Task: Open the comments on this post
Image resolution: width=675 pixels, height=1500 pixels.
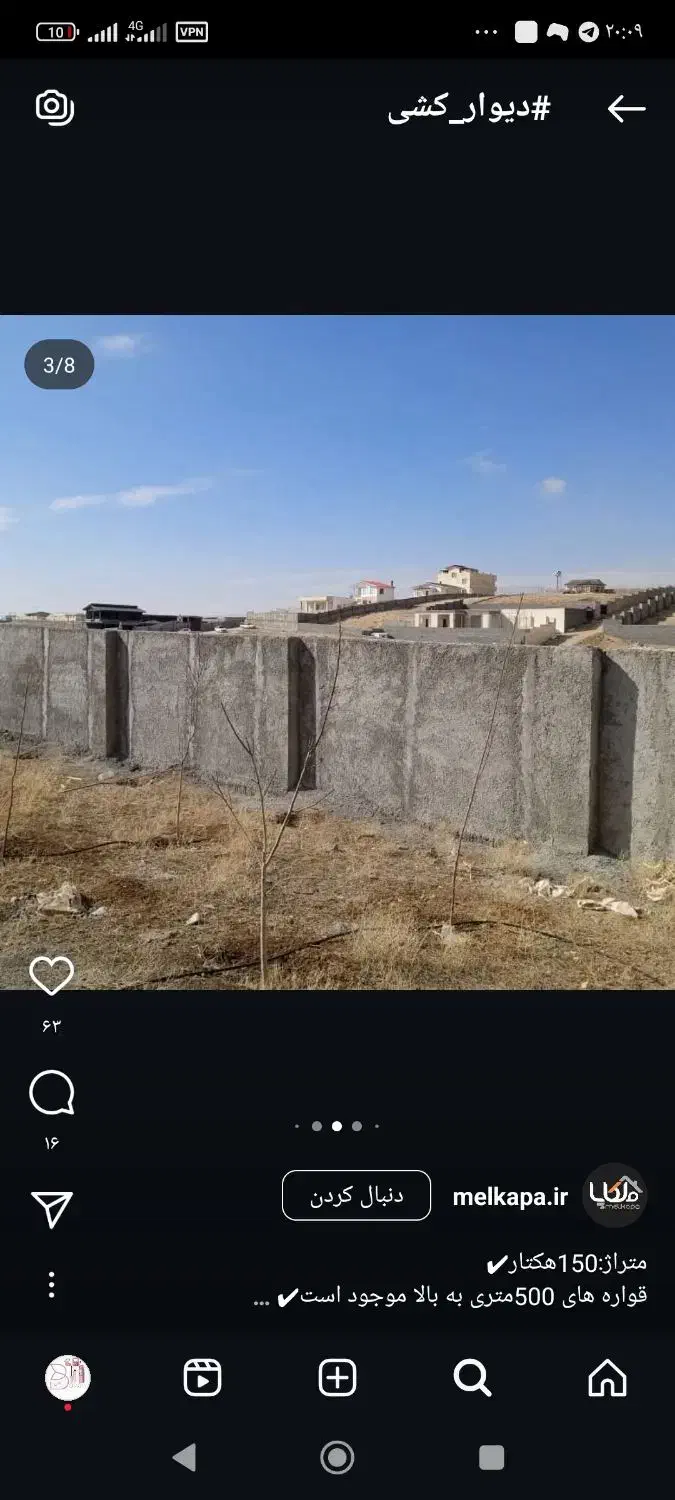Action: pos(51,1093)
